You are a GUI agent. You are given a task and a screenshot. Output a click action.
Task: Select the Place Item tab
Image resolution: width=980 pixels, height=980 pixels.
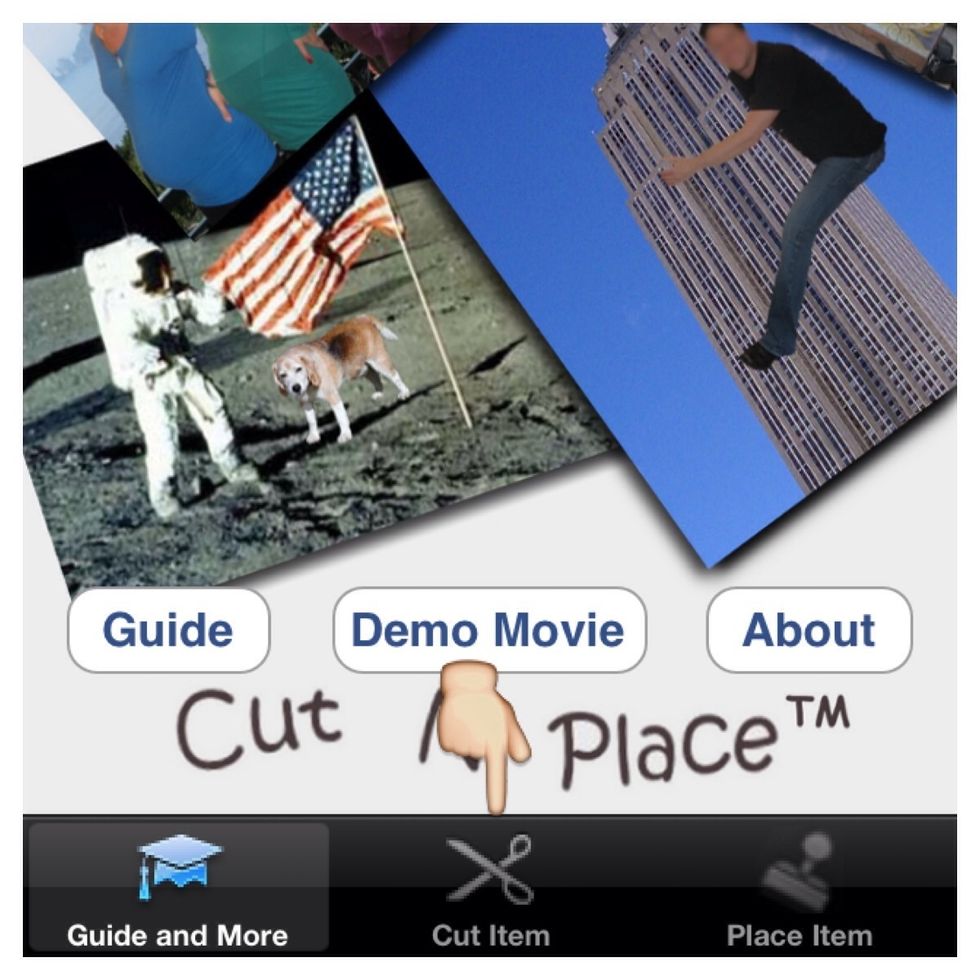pos(798,887)
